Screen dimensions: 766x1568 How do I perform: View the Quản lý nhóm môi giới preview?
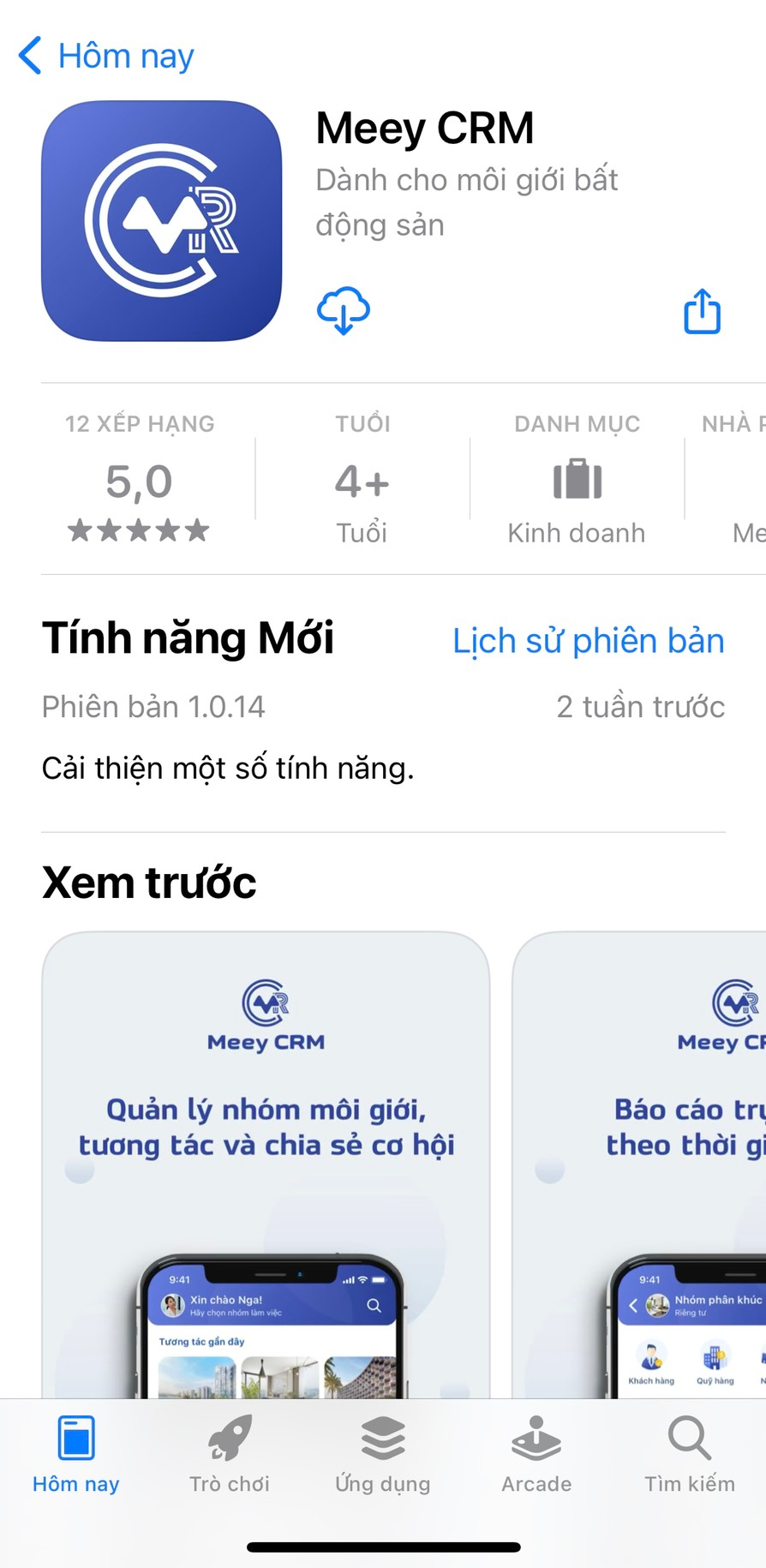pos(266,1157)
